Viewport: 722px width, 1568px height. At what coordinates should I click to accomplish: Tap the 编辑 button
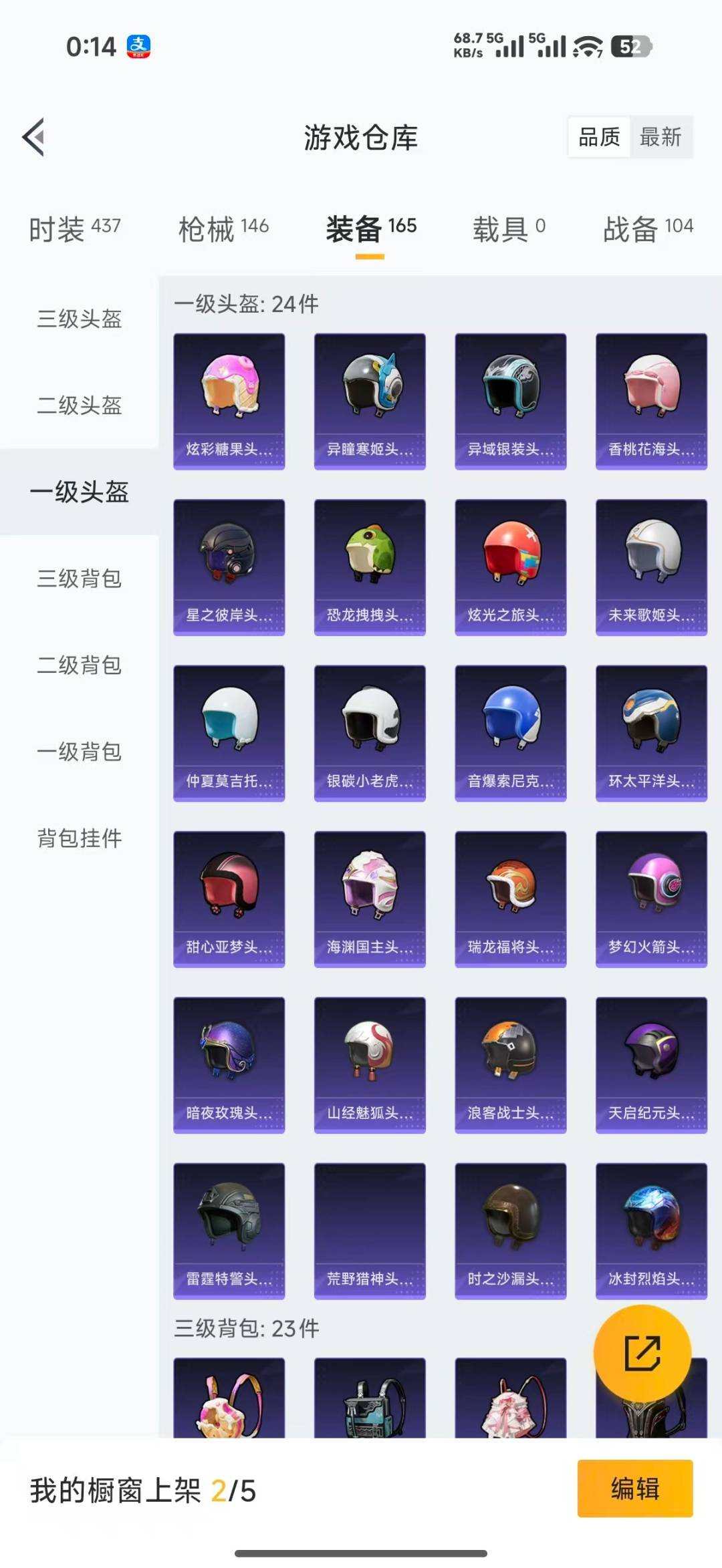coord(634,1488)
